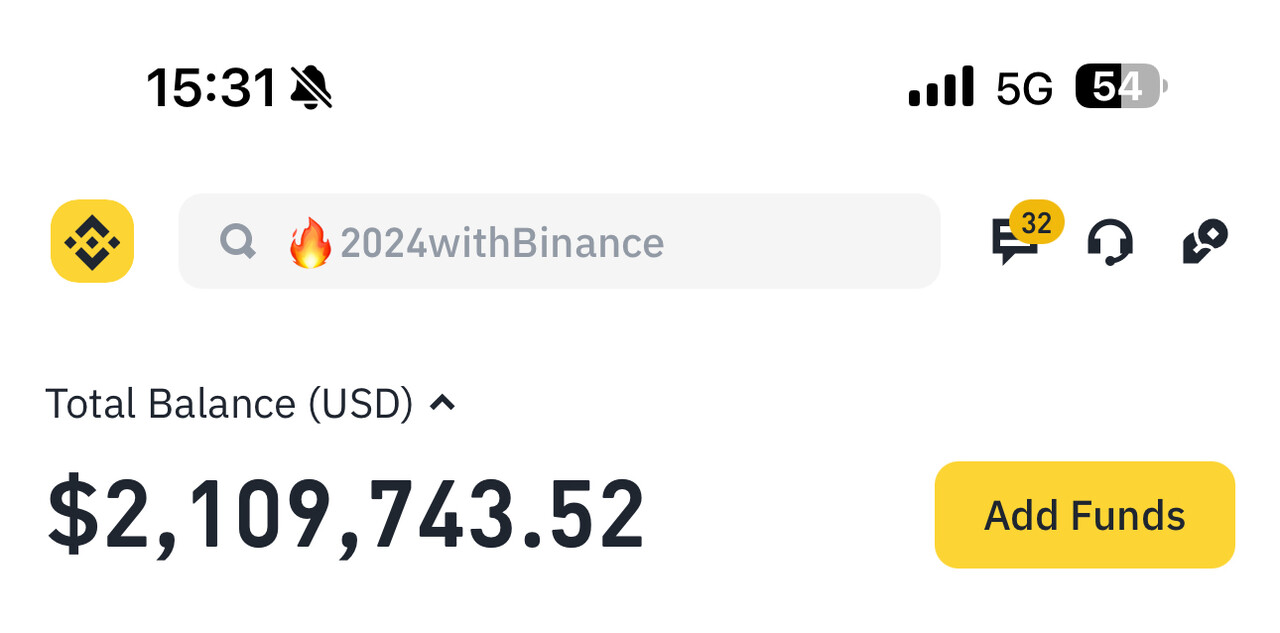Tap the 2024withBinance search box
This screenshot has width=1280, height=633.
pos(559,242)
